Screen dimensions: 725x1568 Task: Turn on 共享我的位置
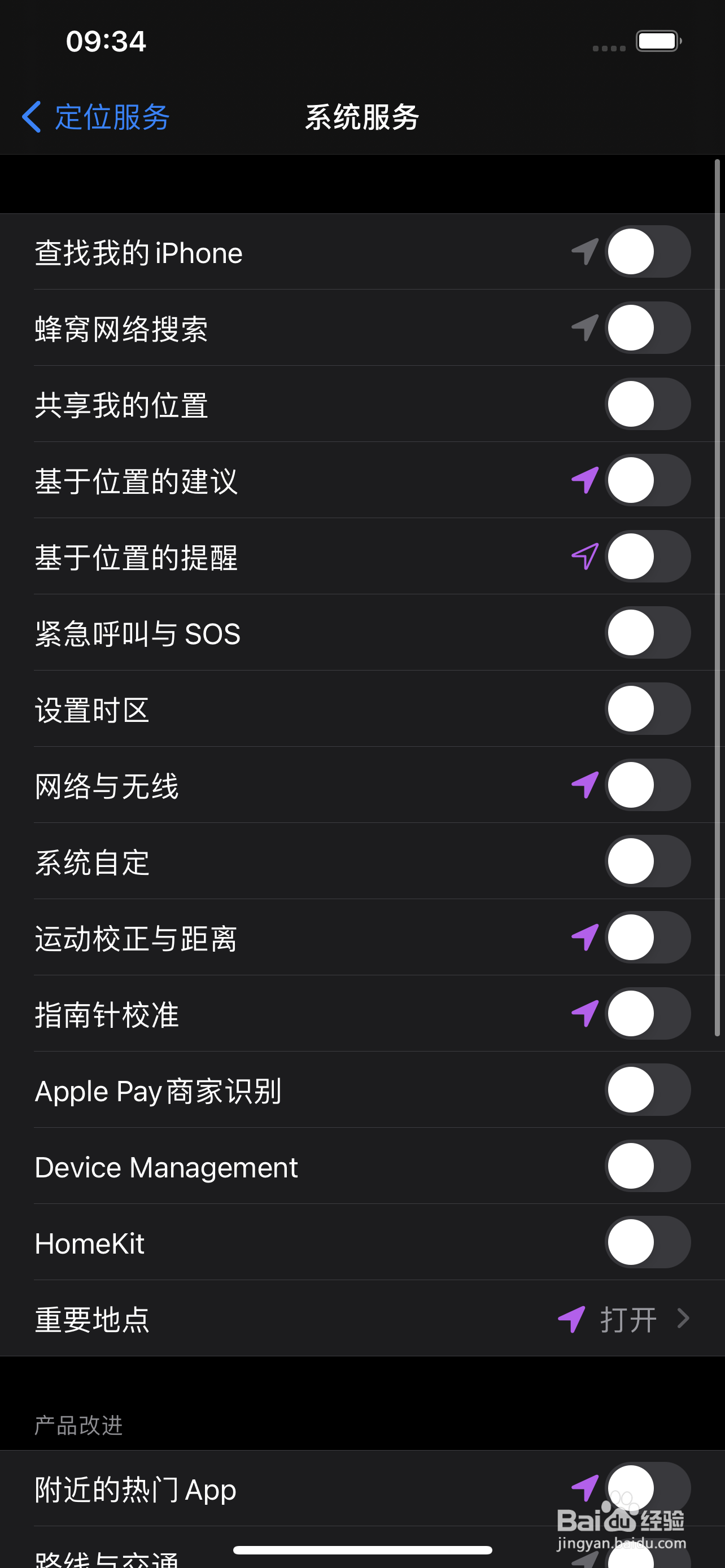point(648,404)
